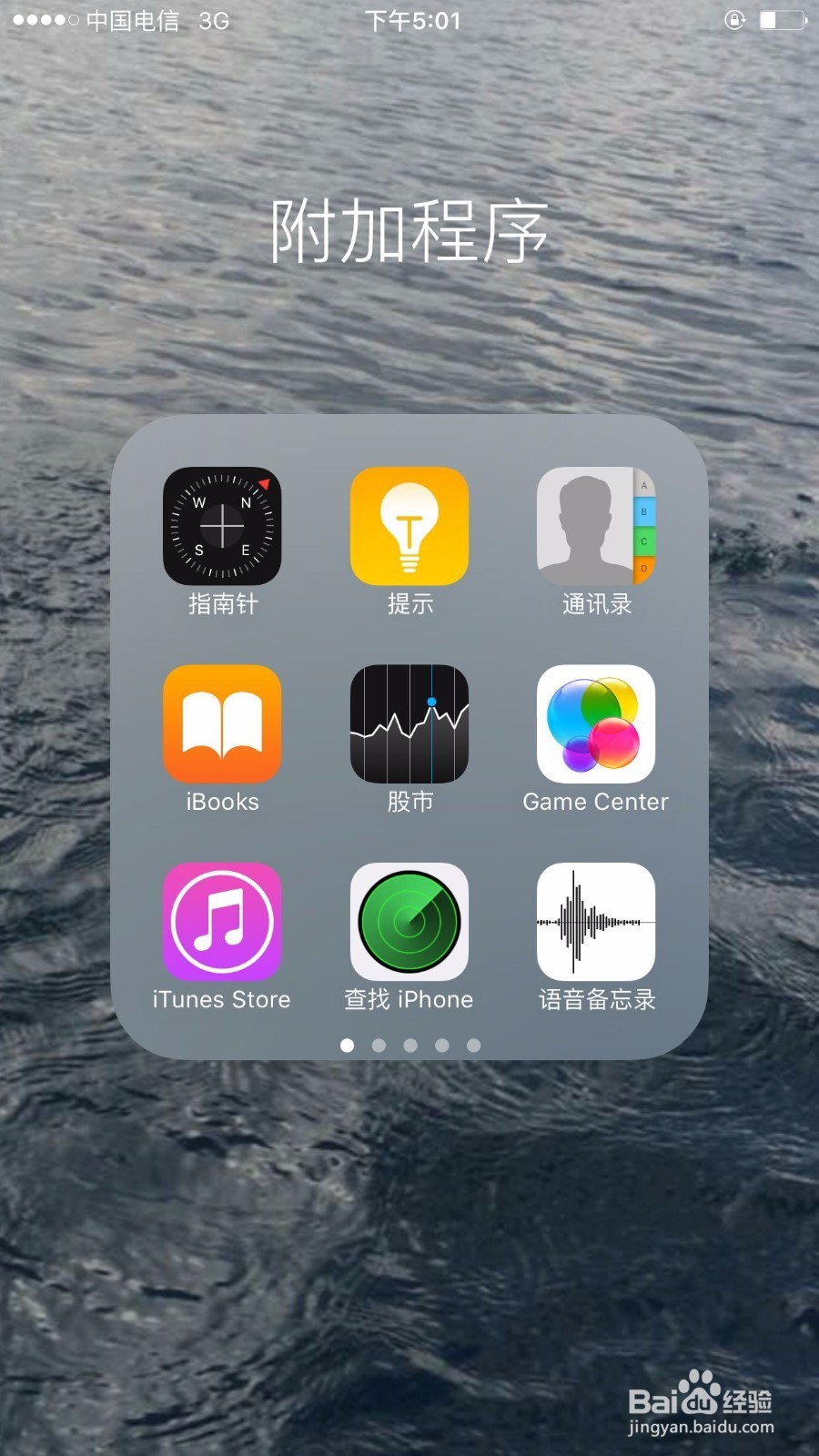Launch the 股市 Stocks app

click(409, 723)
